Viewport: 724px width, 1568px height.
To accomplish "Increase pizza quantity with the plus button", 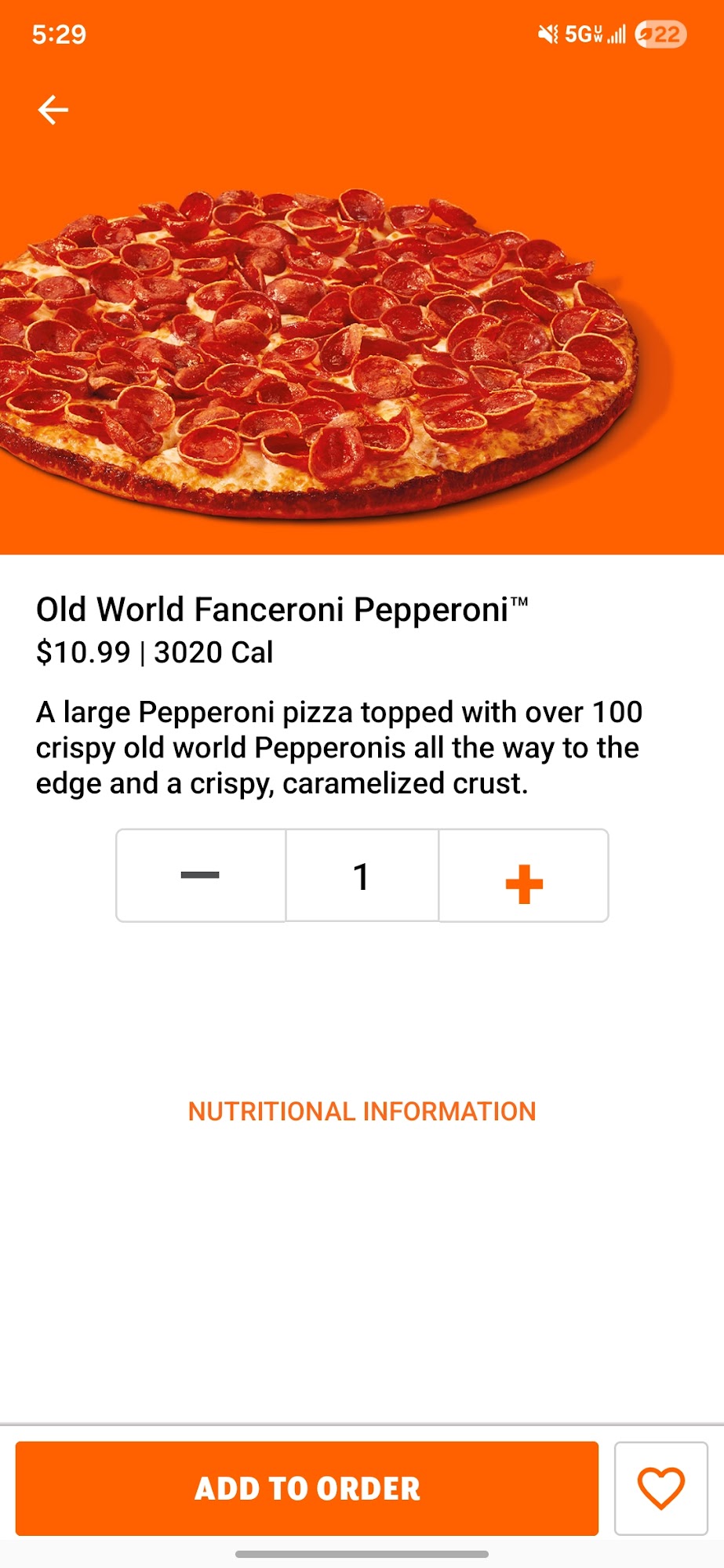I will 524,877.
